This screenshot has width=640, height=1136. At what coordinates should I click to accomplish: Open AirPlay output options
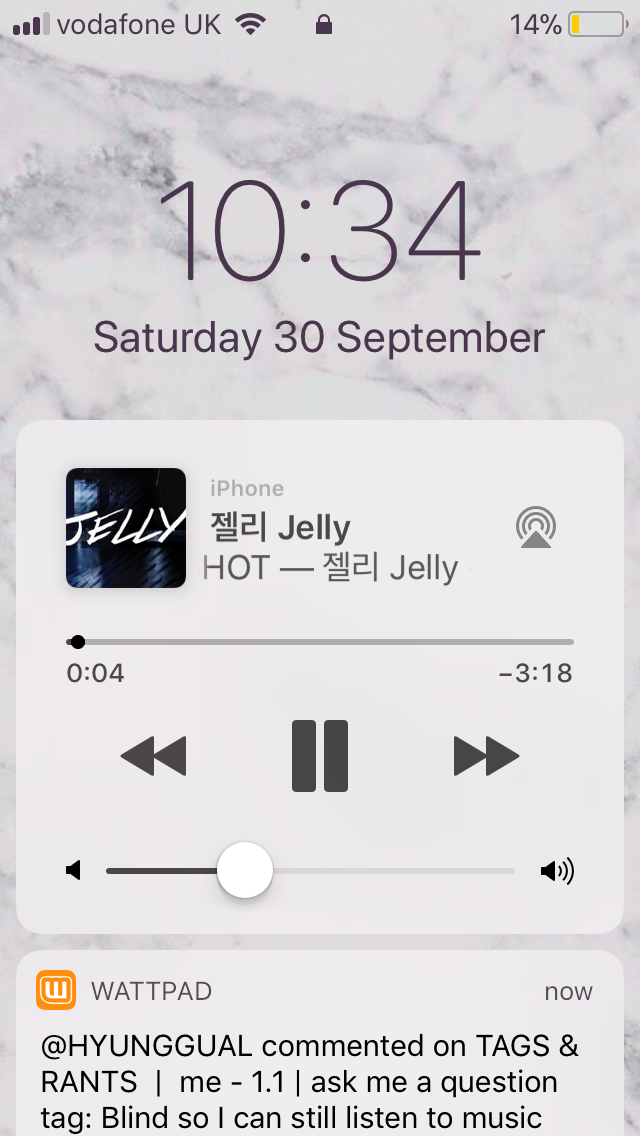(x=536, y=527)
